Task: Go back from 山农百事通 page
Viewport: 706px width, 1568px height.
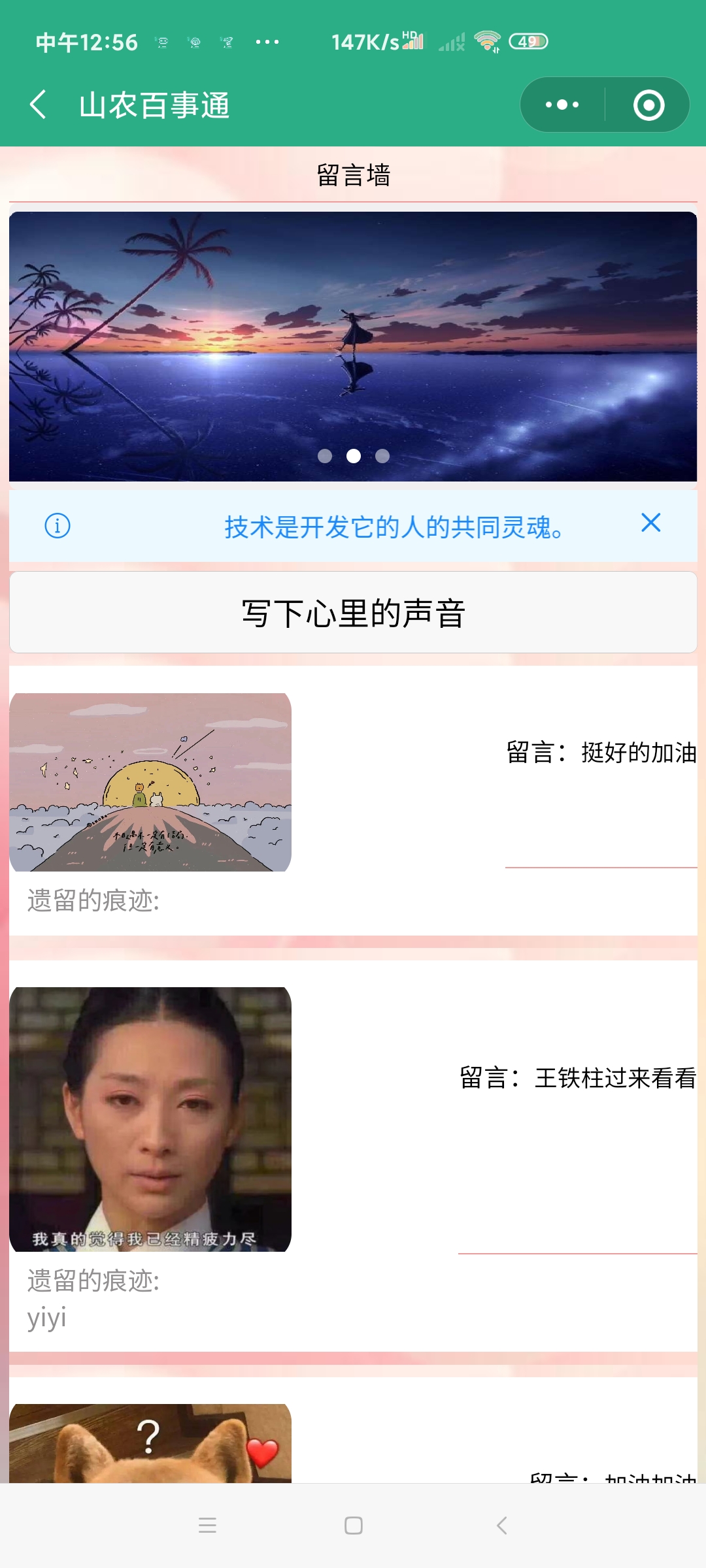Action: [x=39, y=105]
